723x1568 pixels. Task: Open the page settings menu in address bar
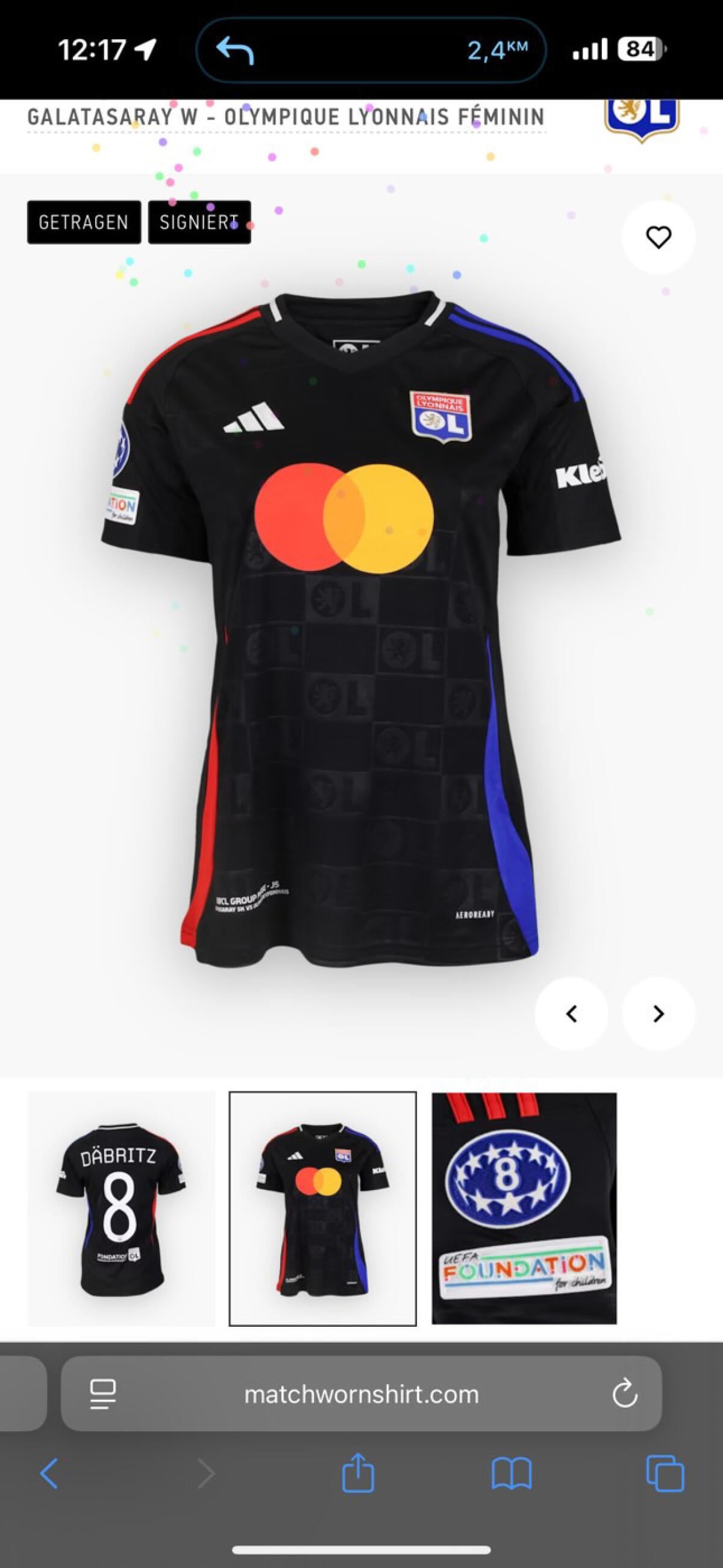pyautogui.click(x=103, y=1393)
